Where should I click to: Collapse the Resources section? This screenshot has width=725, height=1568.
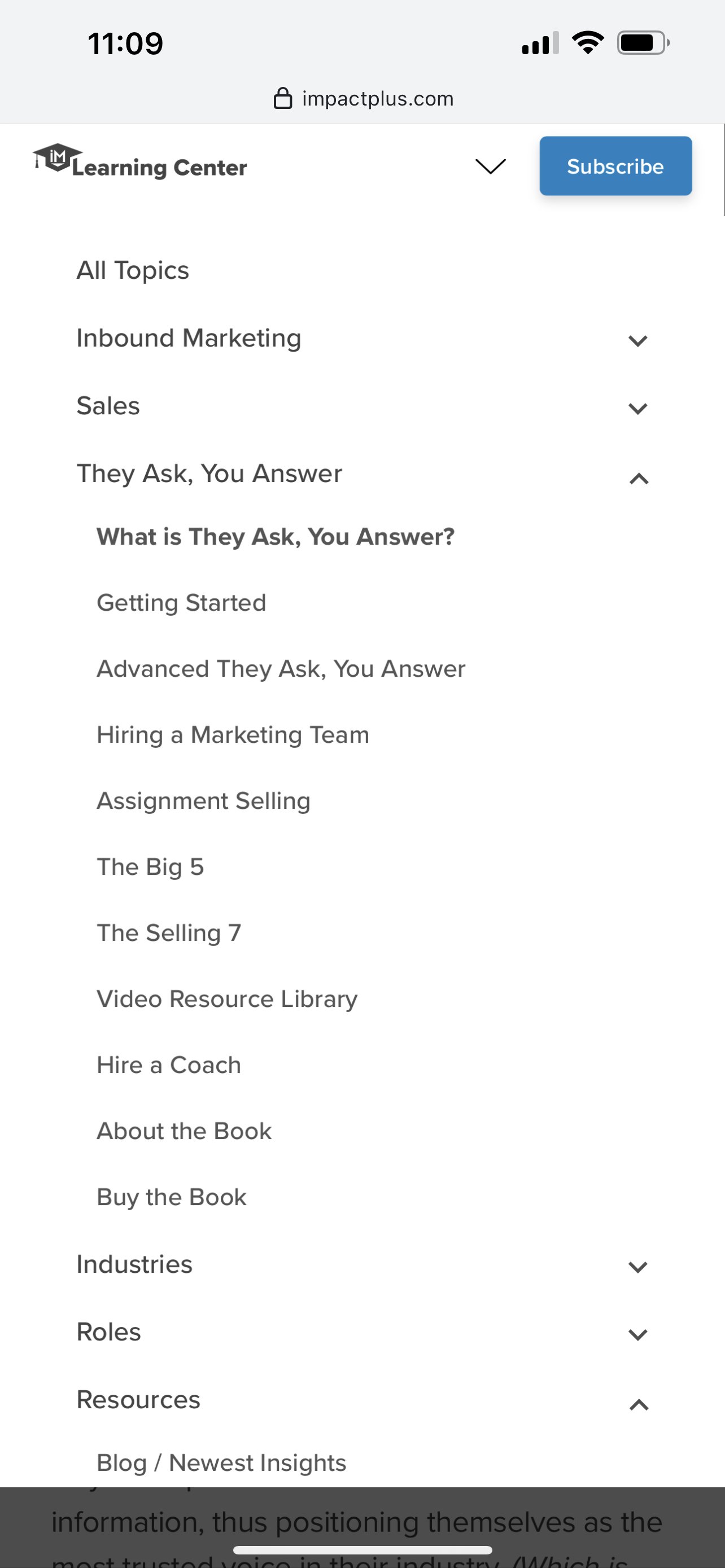[x=638, y=1404]
